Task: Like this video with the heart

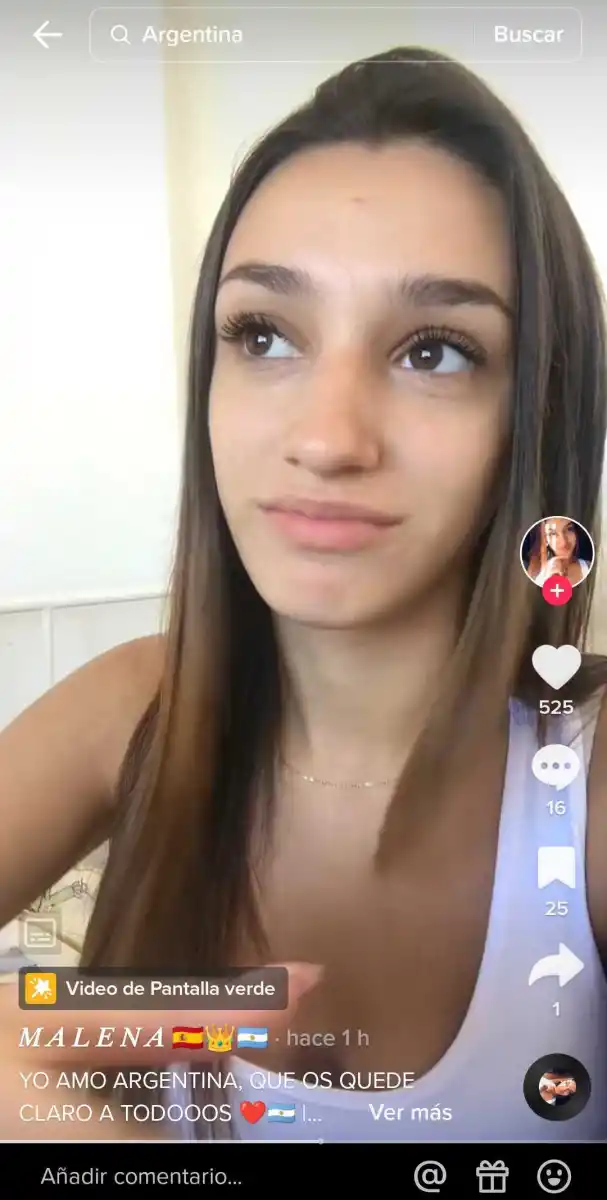Action: tap(556, 667)
